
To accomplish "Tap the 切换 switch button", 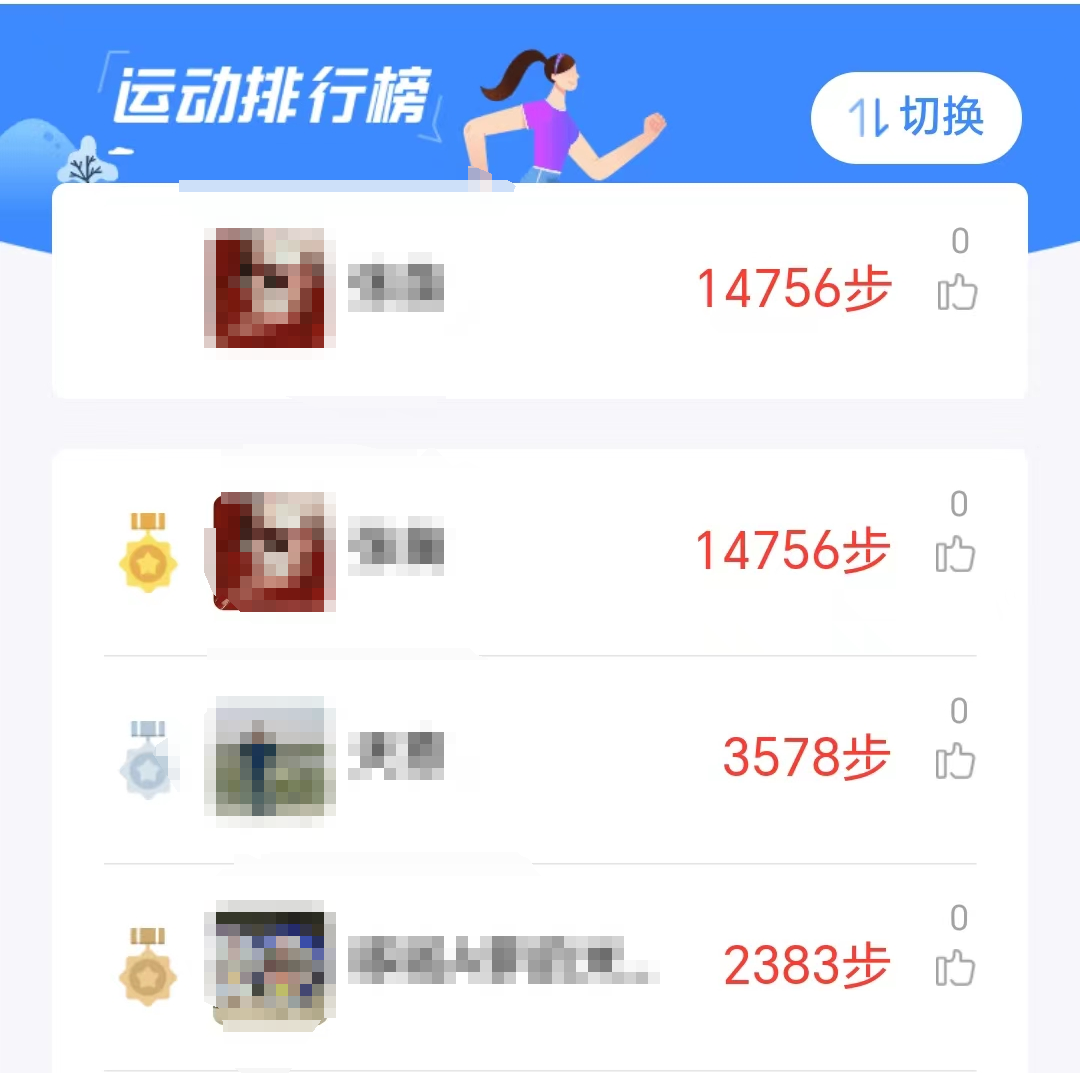I will point(916,118).
